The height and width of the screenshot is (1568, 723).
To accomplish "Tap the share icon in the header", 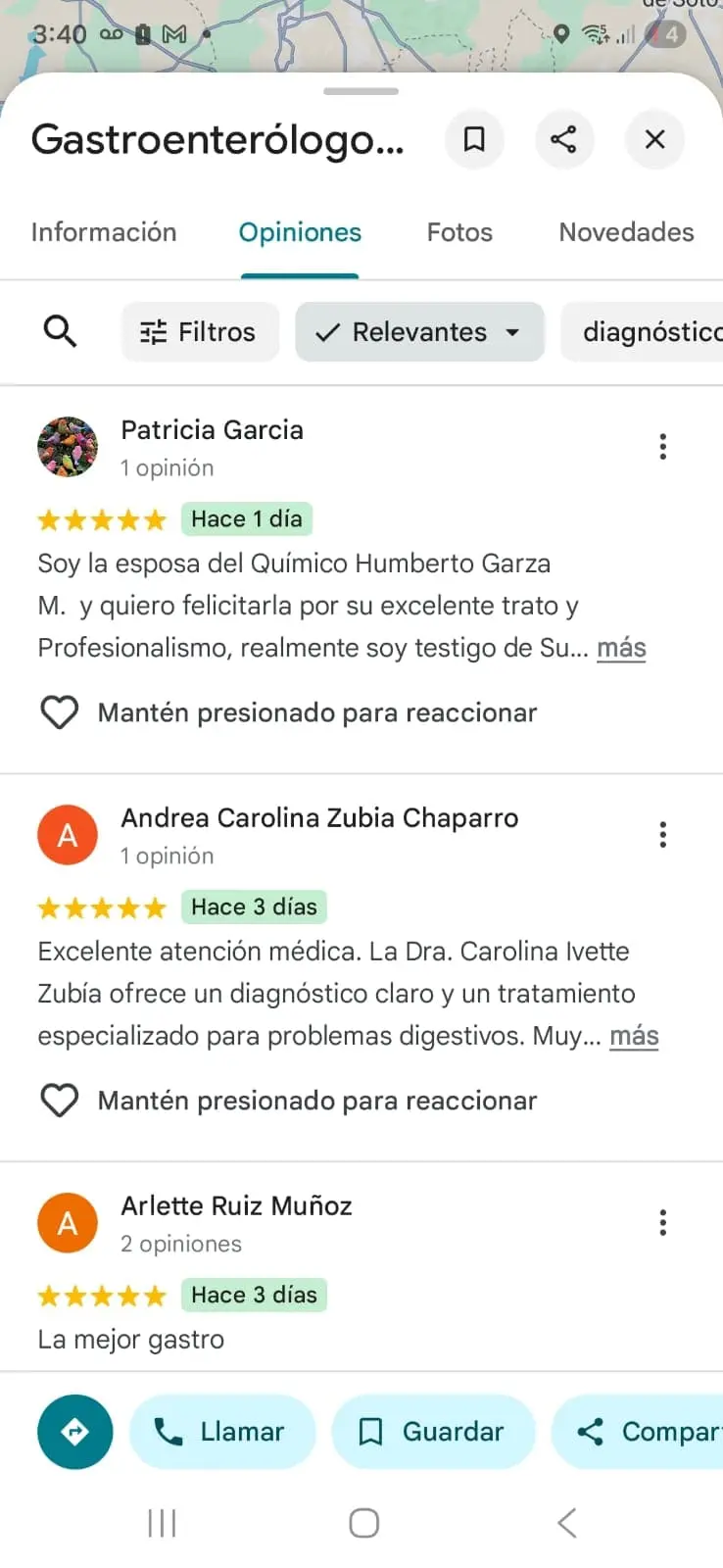I will click(x=564, y=139).
